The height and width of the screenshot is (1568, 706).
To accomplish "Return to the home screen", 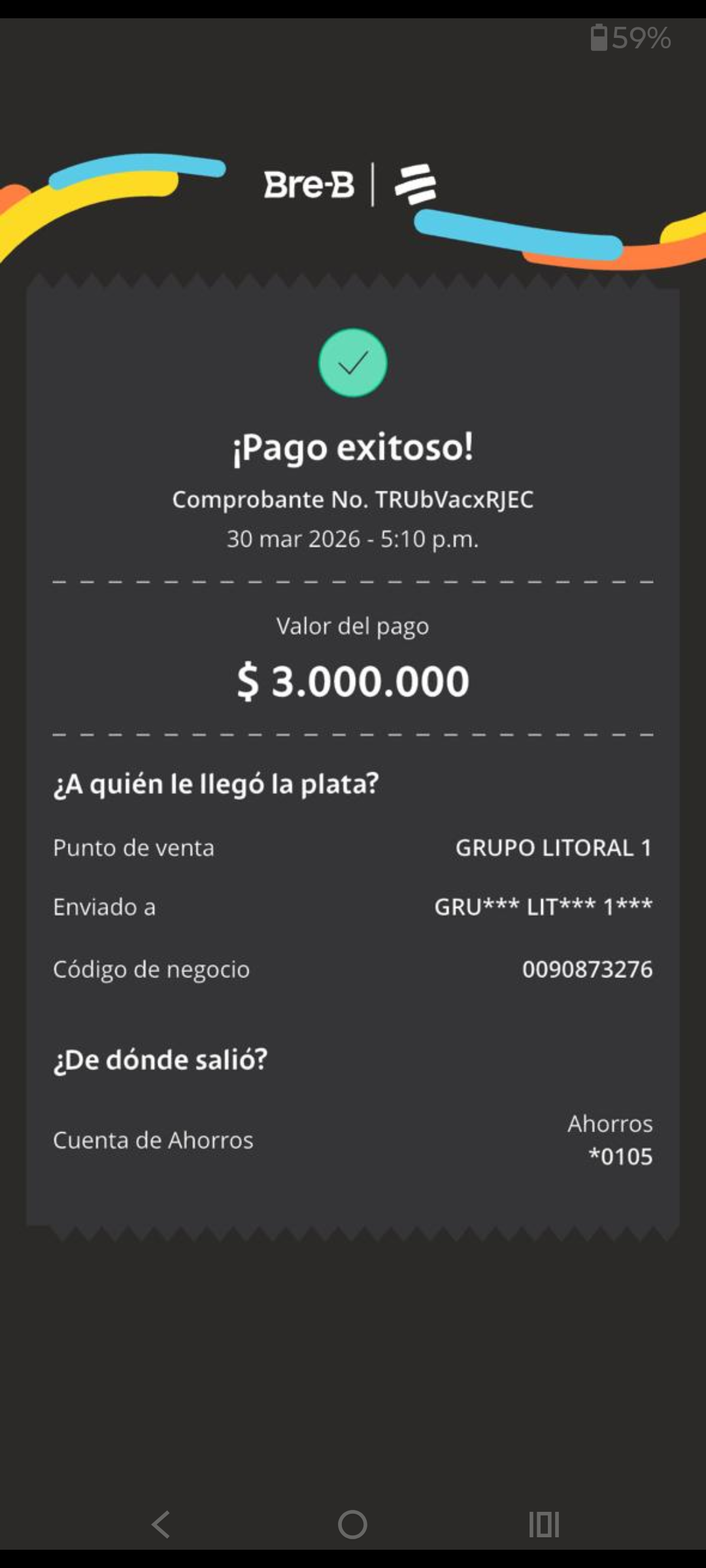I will [352, 1524].
